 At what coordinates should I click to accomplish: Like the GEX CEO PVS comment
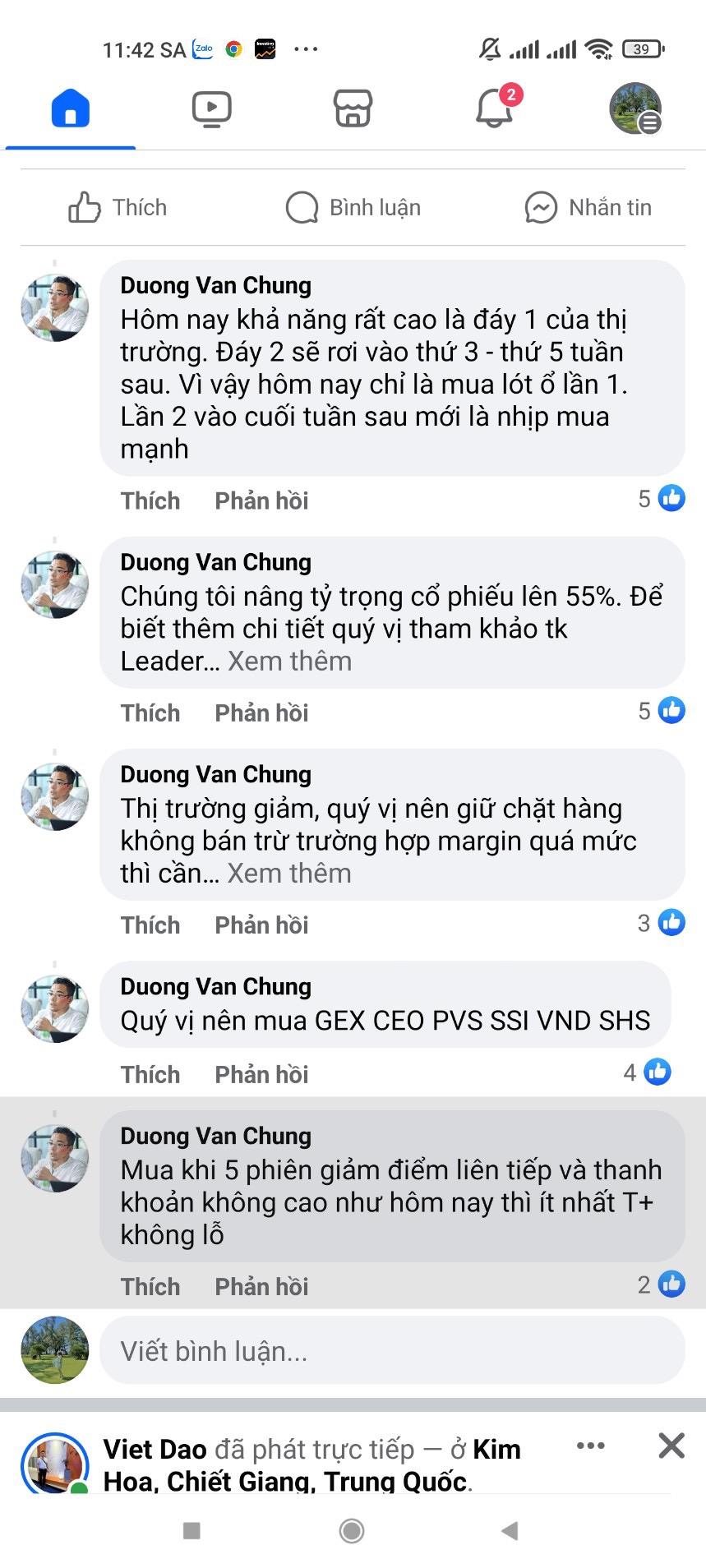pyautogui.click(x=150, y=1074)
